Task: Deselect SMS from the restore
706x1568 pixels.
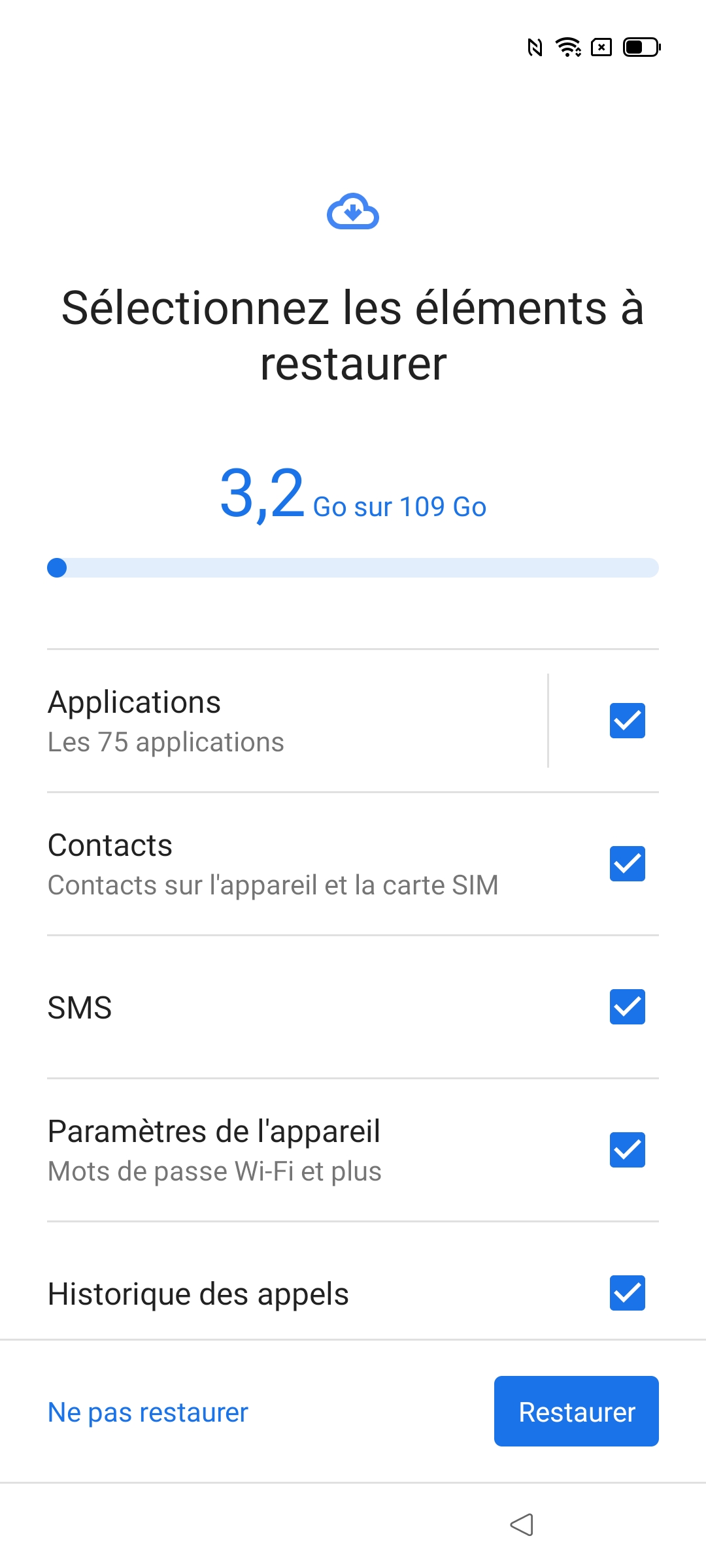Action: pos(627,1007)
